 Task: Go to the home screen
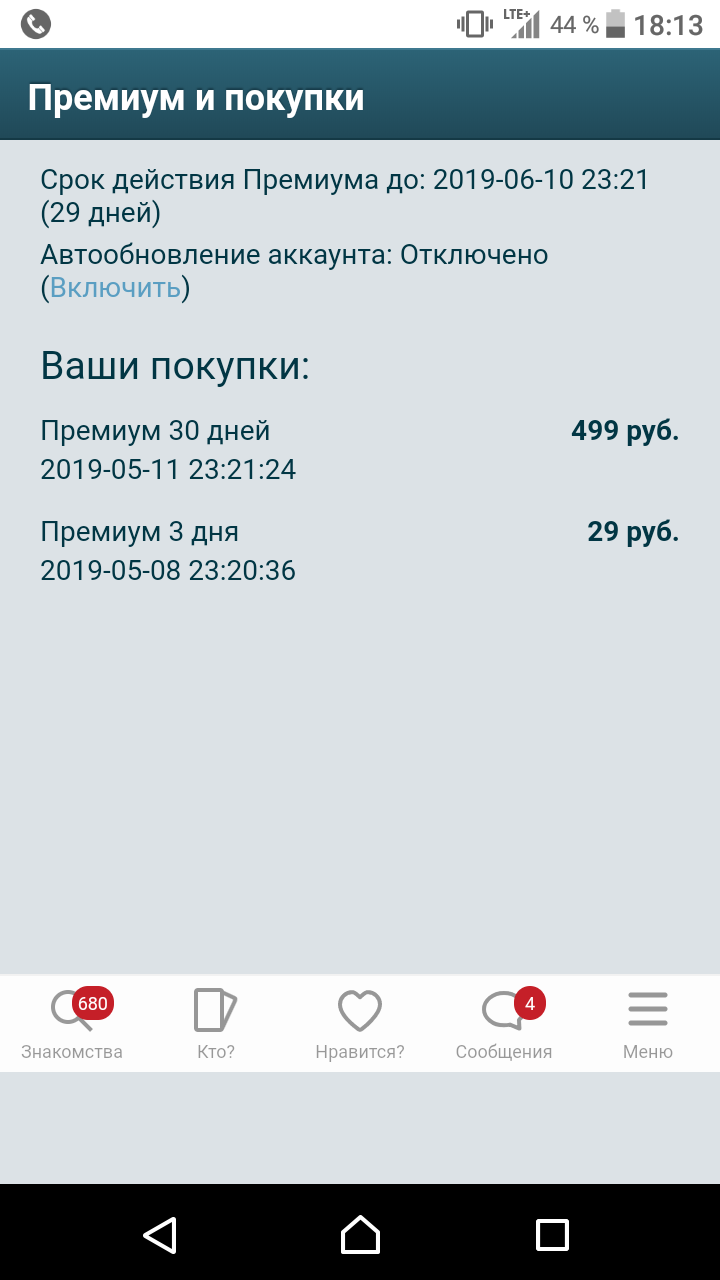(x=360, y=1235)
